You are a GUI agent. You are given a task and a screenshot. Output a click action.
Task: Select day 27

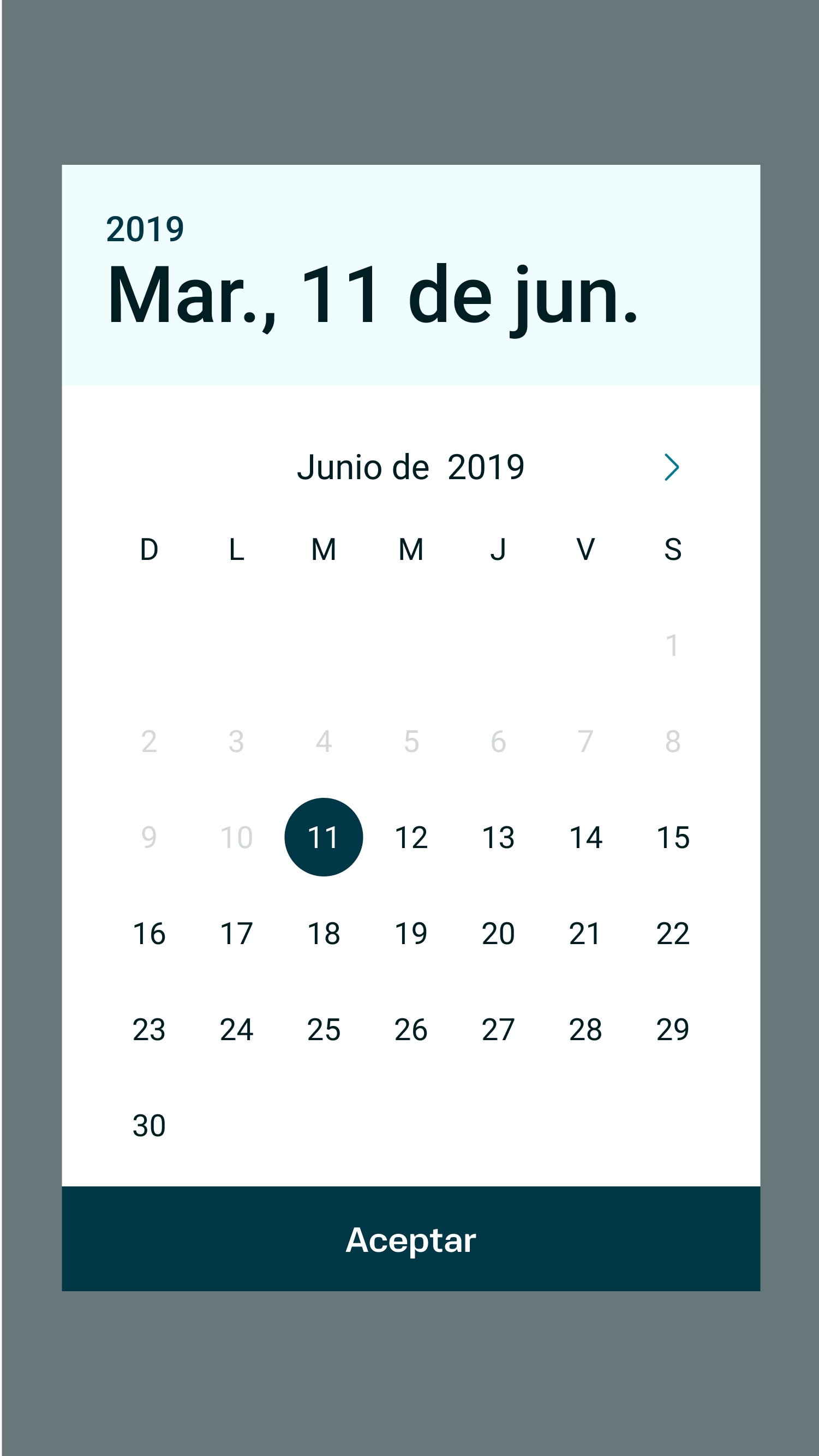(x=498, y=1029)
